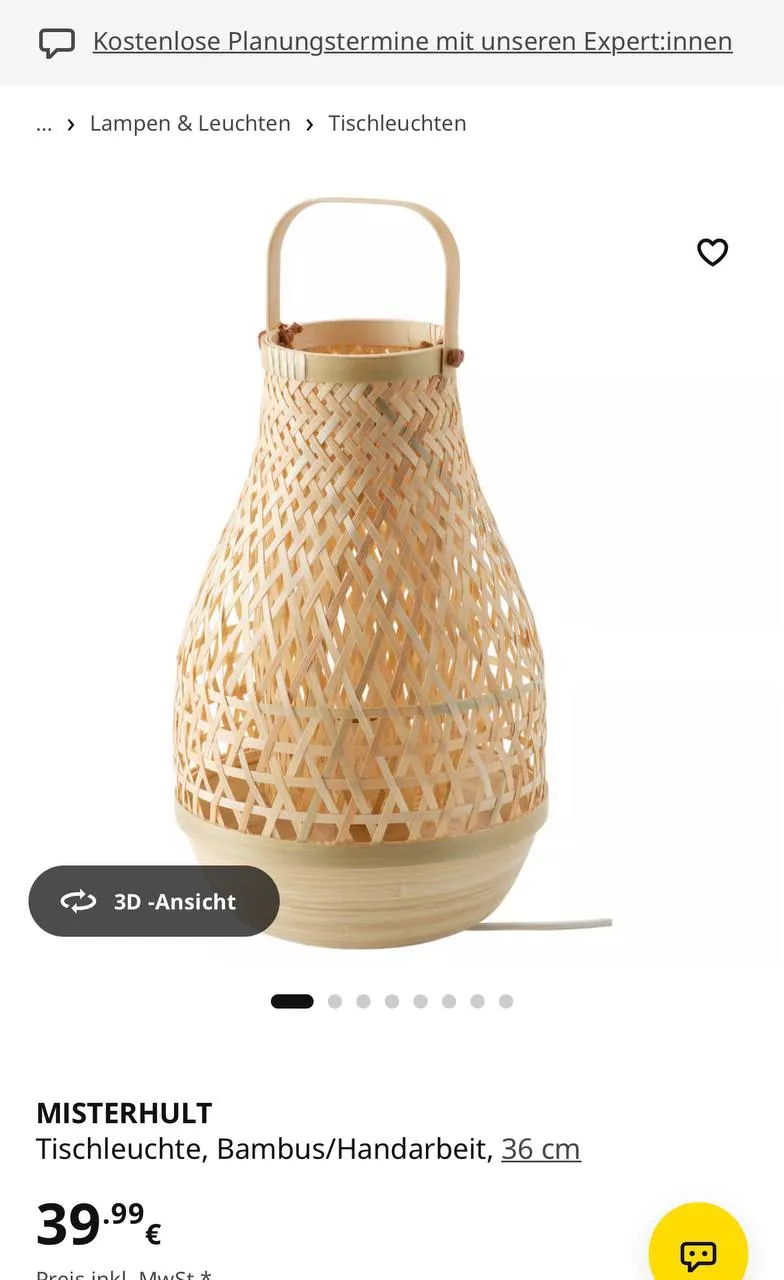The height and width of the screenshot is (1280, 784).
Task: Jump to the second image indicator dot
Action: pos(335,1001)
